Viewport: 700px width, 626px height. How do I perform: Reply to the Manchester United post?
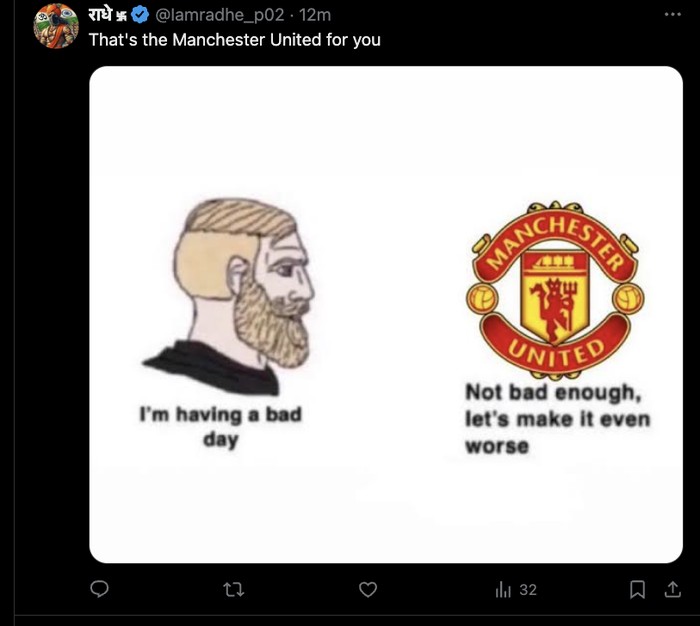pos(99,590)
